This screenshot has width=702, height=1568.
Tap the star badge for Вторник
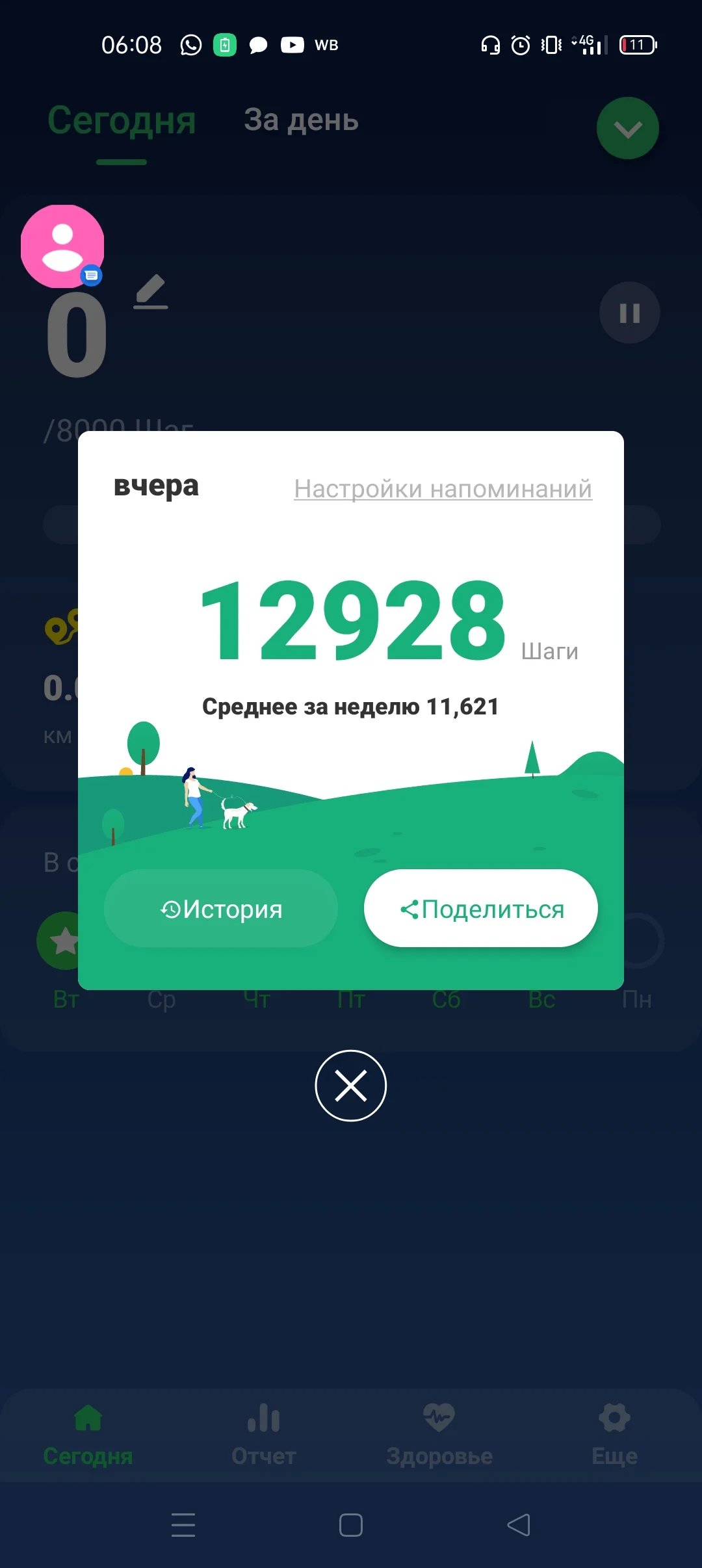coord(65,942)
